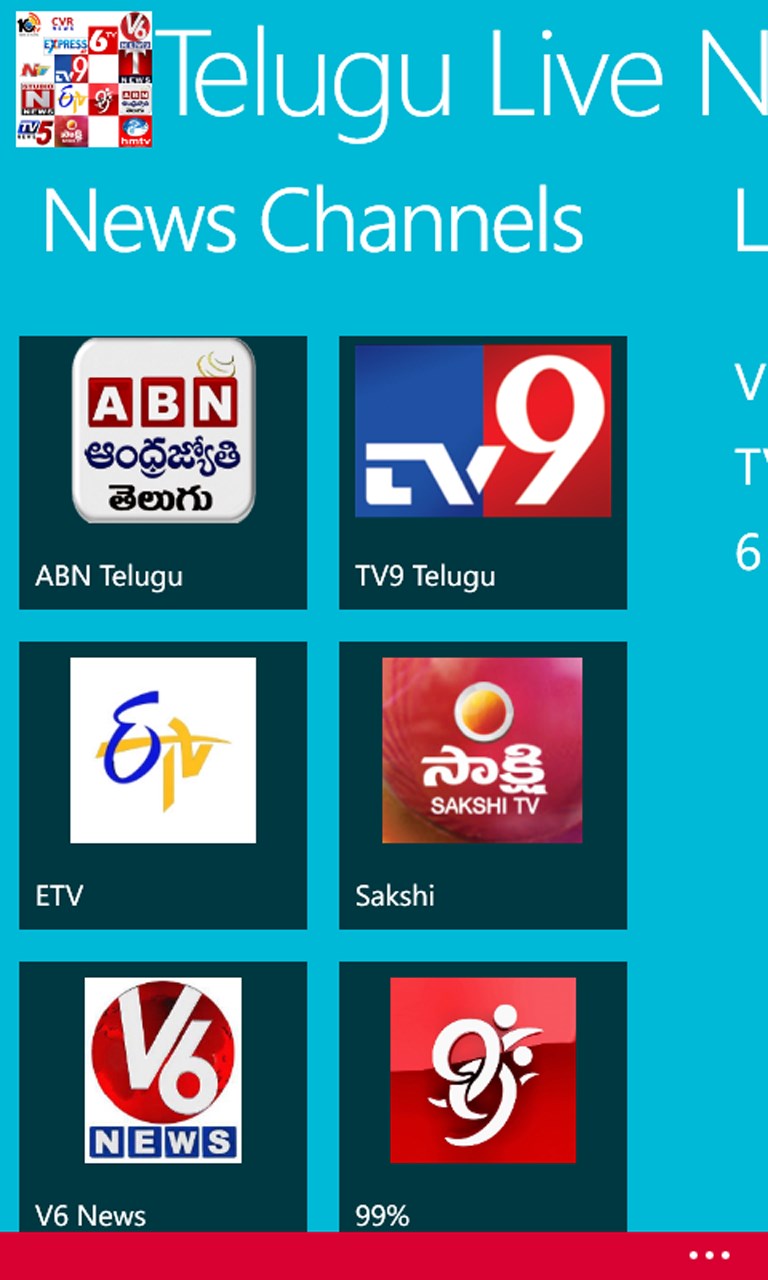Image resolution: width=768 pixels, height=1280 pixels.
Task: Open the ABN Telugu channel tile
Action: tap(163, 472)
